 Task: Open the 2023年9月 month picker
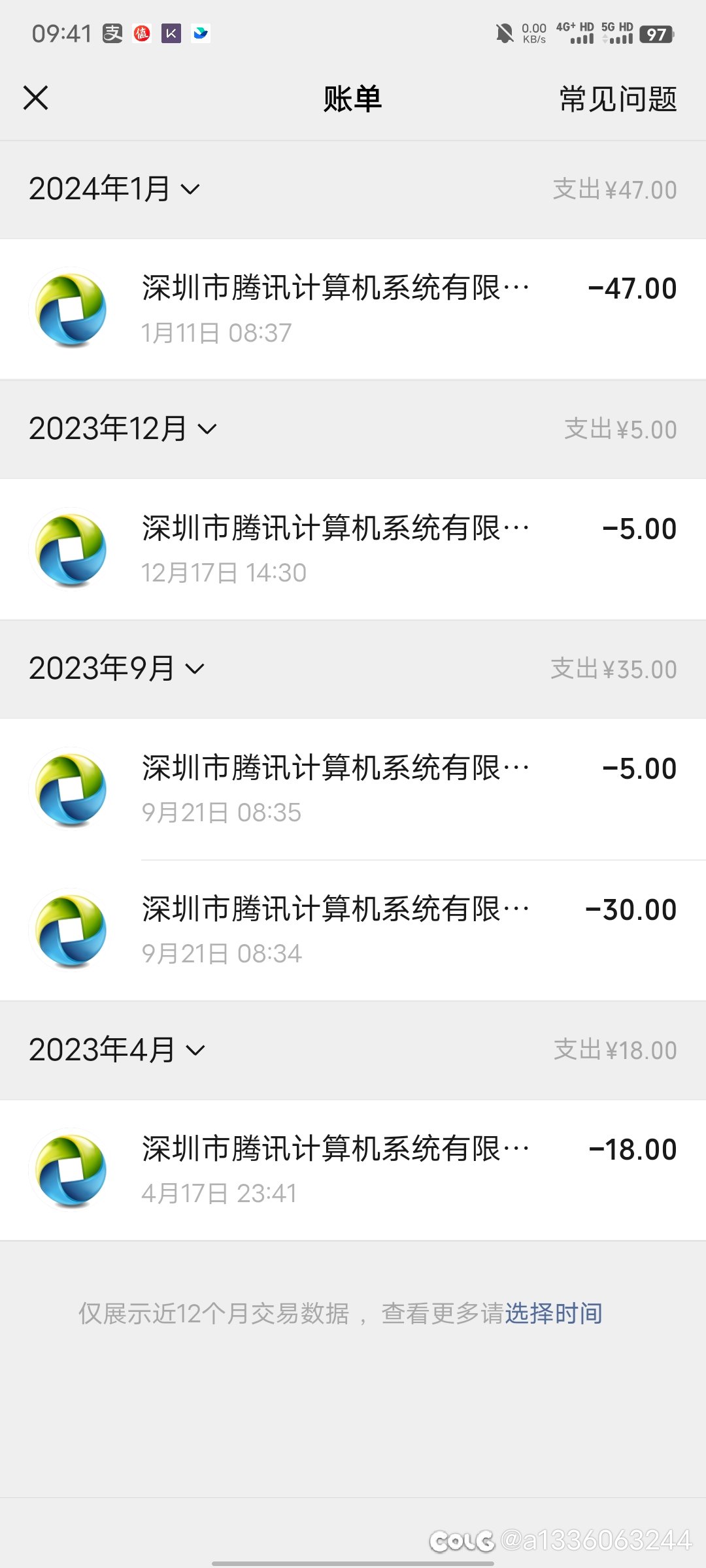click(117, 668)
